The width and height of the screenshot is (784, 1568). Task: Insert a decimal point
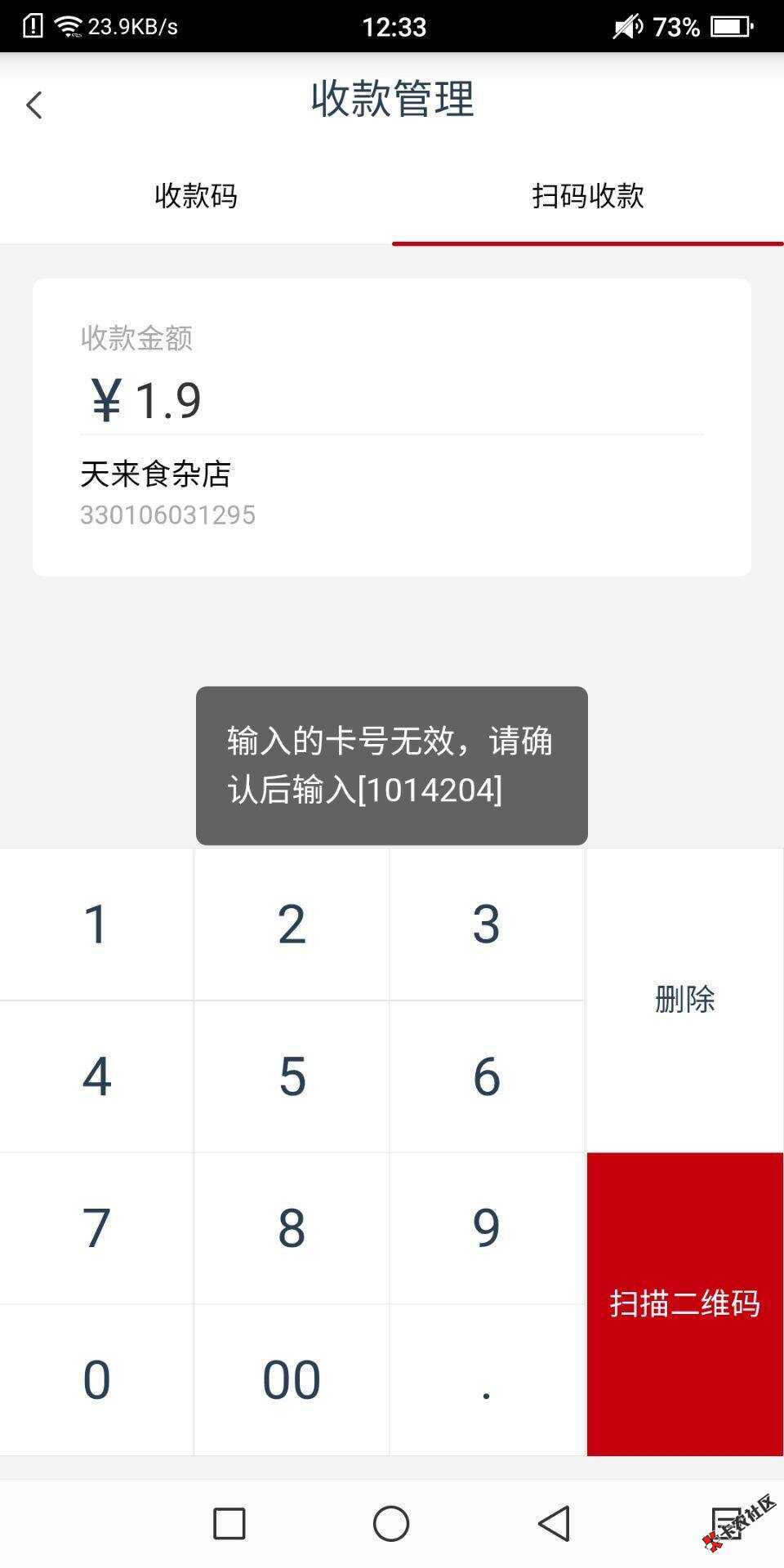point(487,1380)
